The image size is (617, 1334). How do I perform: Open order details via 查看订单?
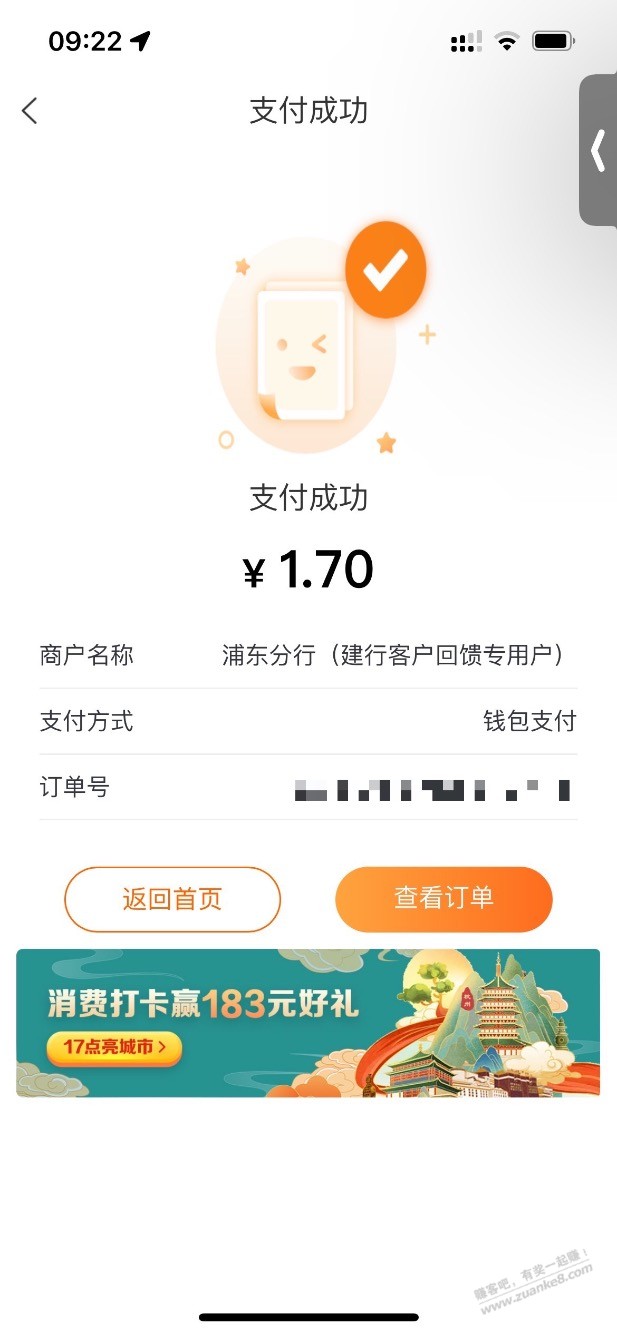tap(444, 899)
